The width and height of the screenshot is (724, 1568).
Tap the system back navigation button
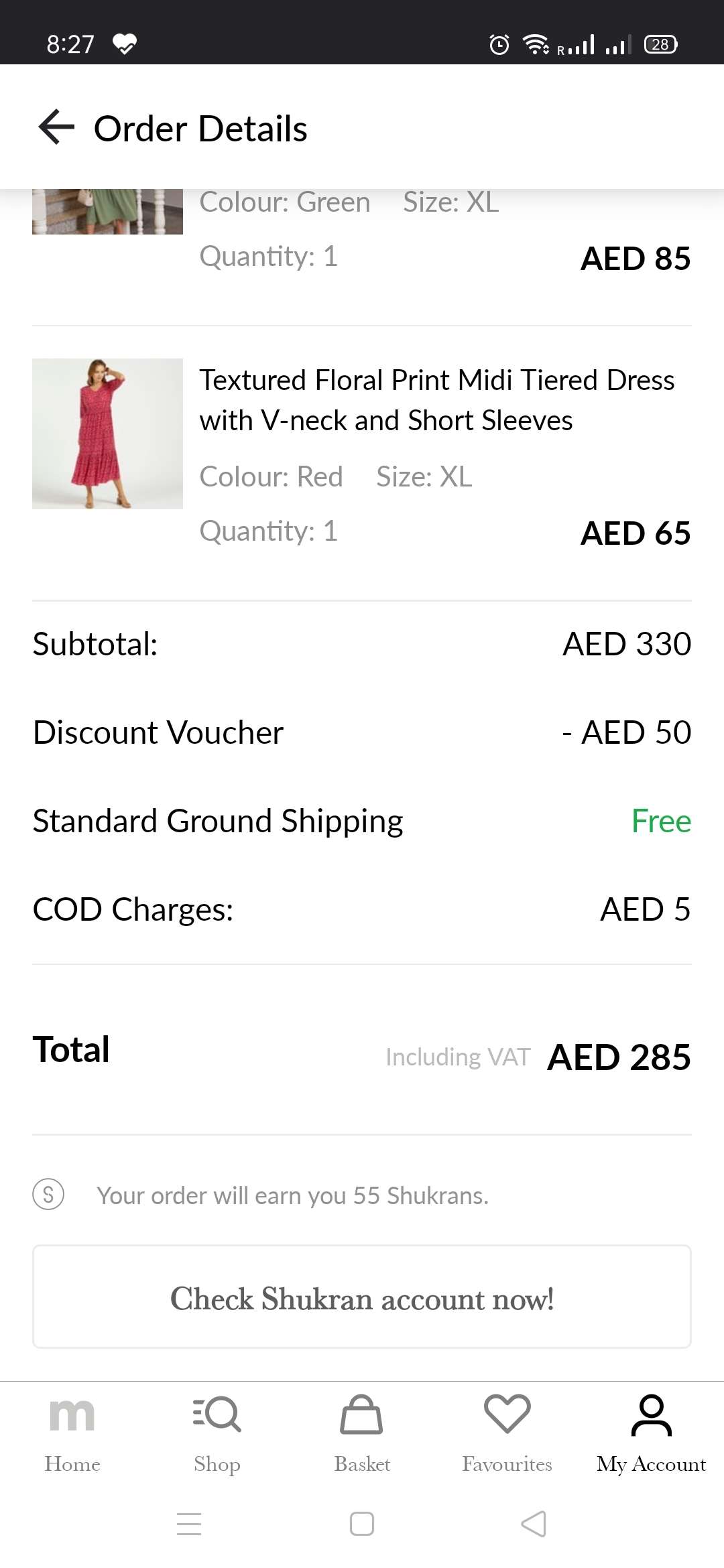pos(534,1524)
